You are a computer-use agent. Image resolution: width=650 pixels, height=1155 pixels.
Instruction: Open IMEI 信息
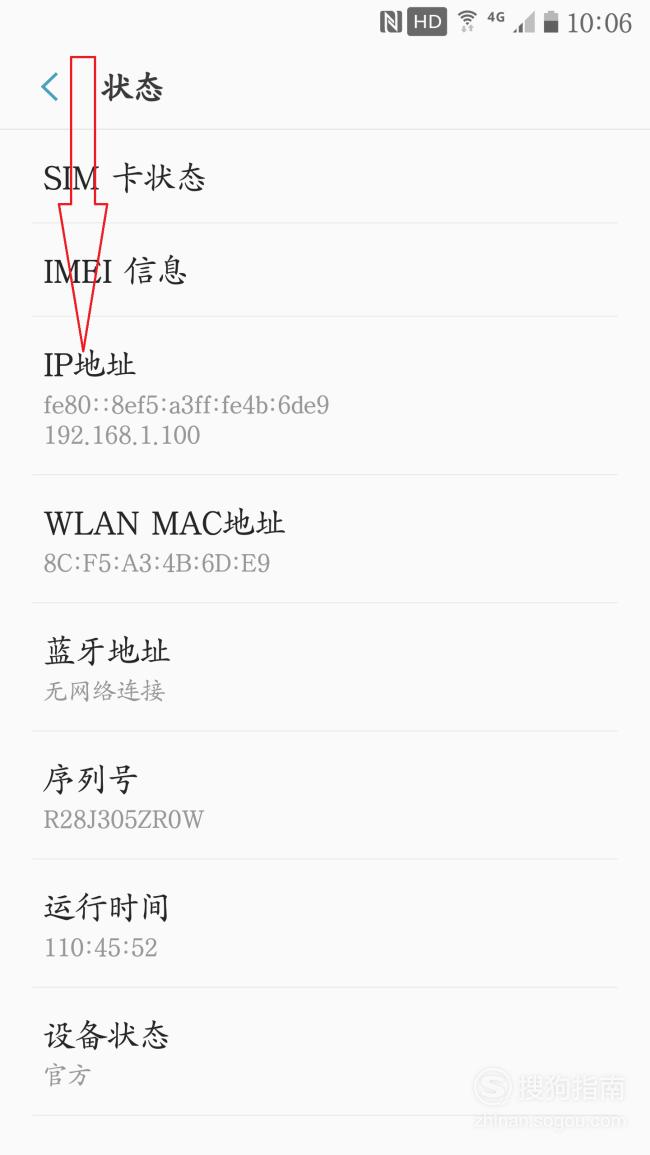click(x=325, y=270)
